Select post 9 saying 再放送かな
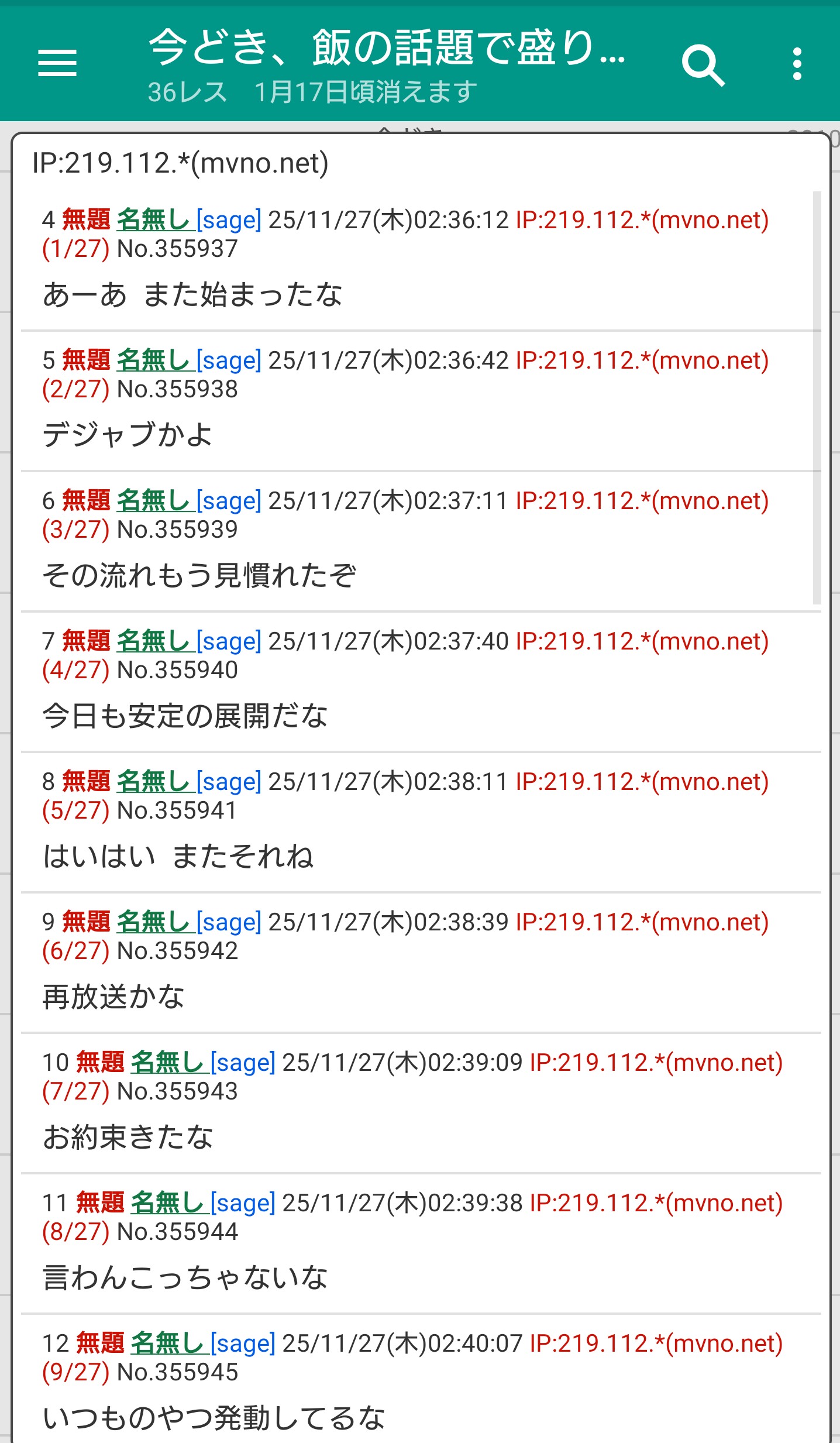 click(x=113, y=997)
